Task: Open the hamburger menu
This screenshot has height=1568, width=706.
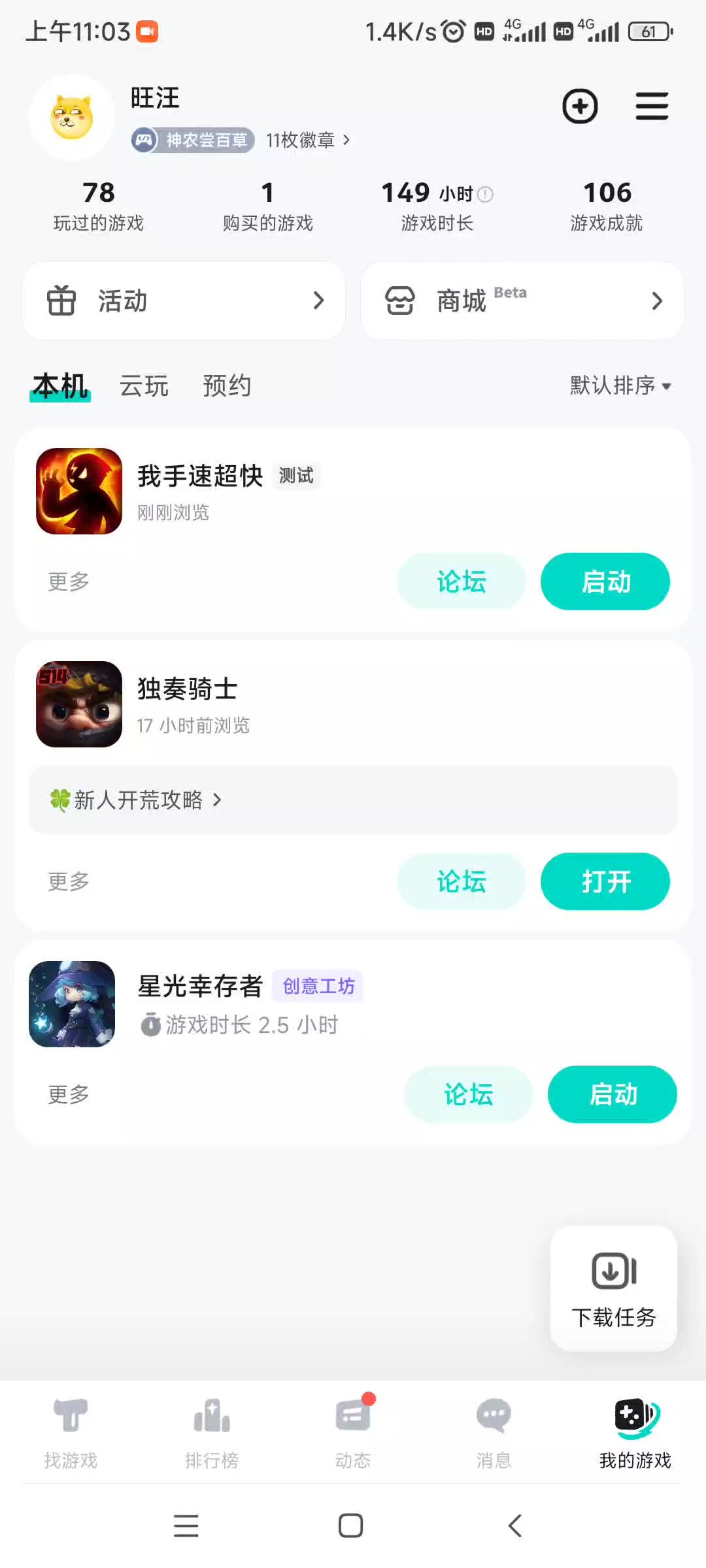Action: coord(652,106)
